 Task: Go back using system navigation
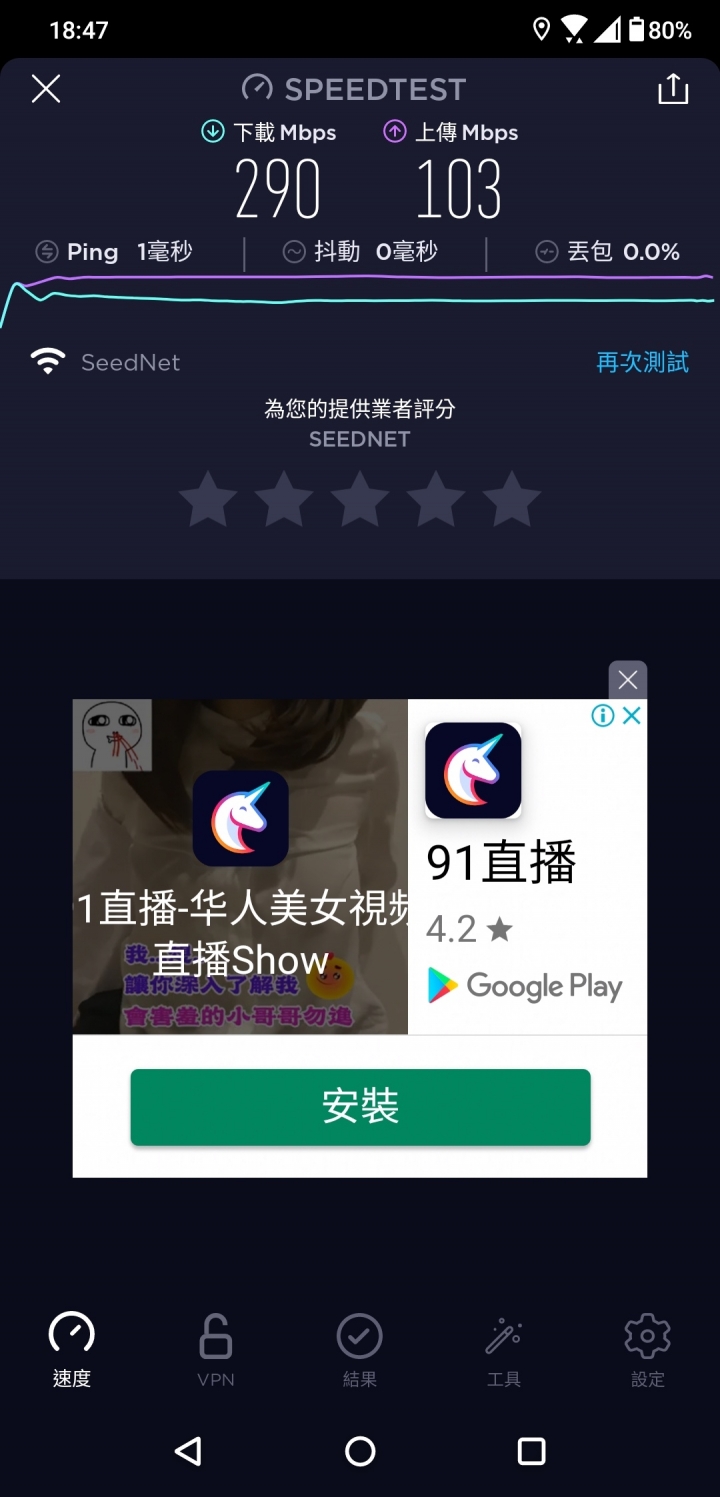(x=188, y=1451)
